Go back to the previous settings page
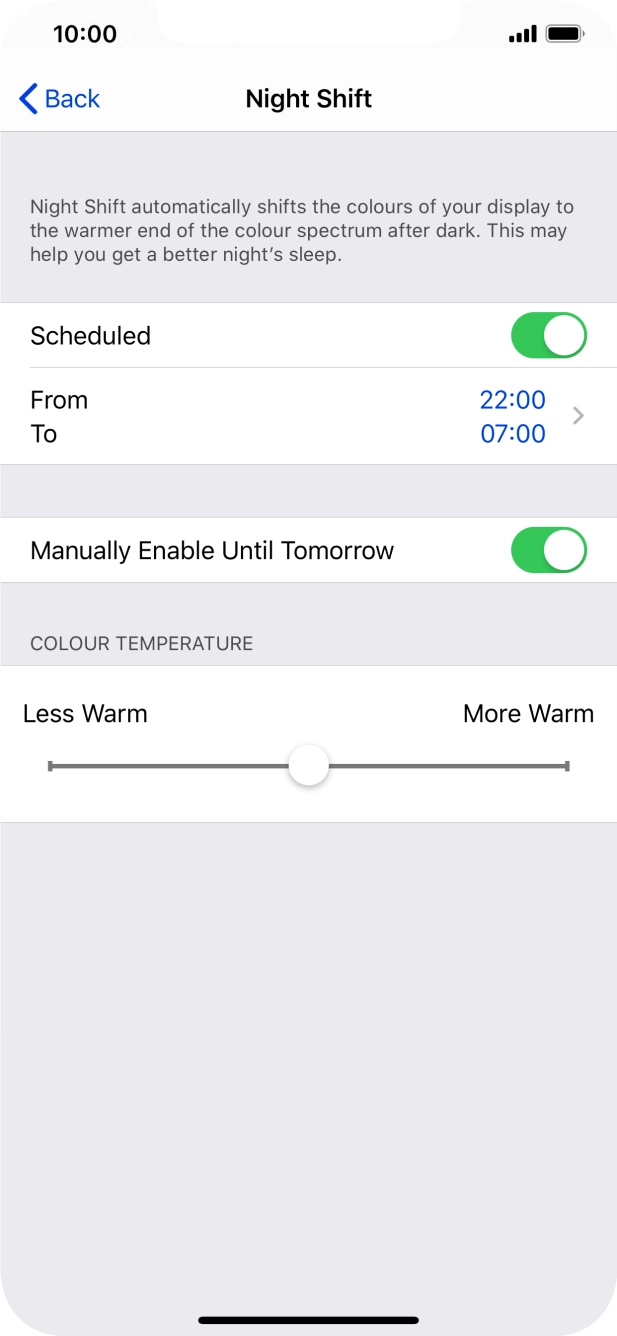This screenshot has width=617, height=1336. 60,99
